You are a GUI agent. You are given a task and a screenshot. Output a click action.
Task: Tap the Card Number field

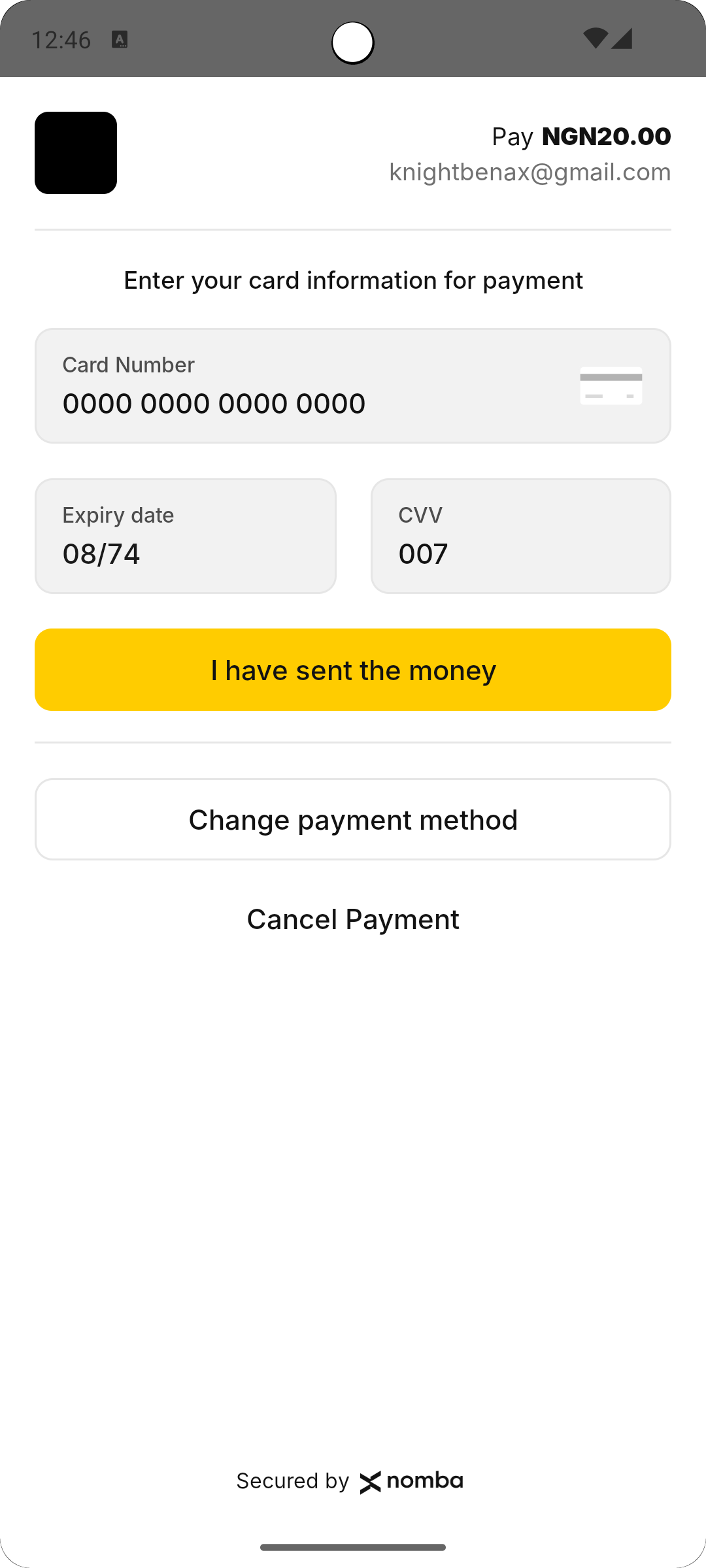click(353, 385)
